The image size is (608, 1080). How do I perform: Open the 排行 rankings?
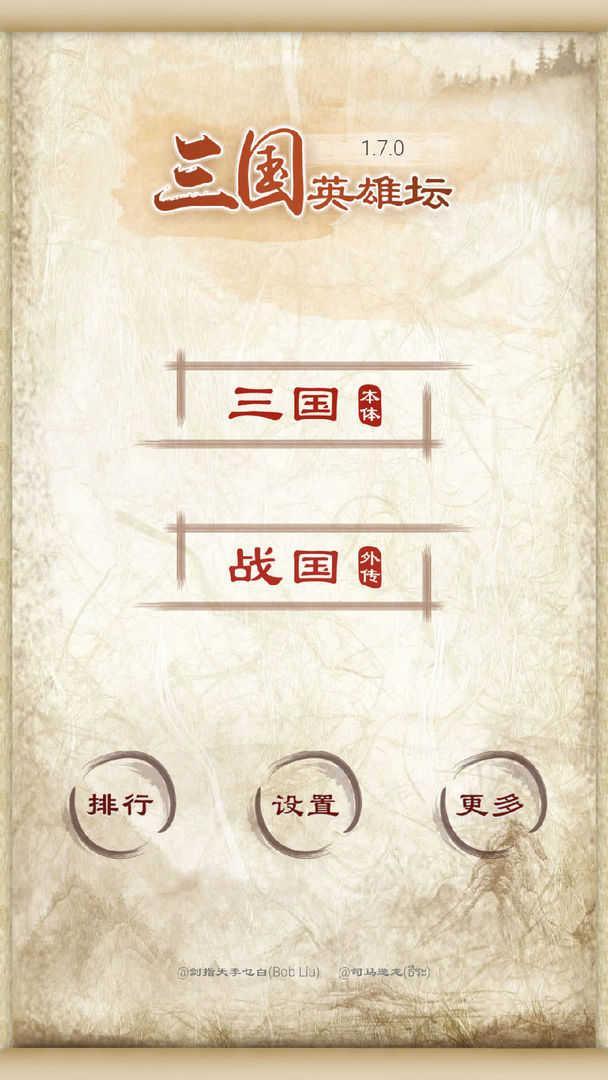[x=120, y=804]
